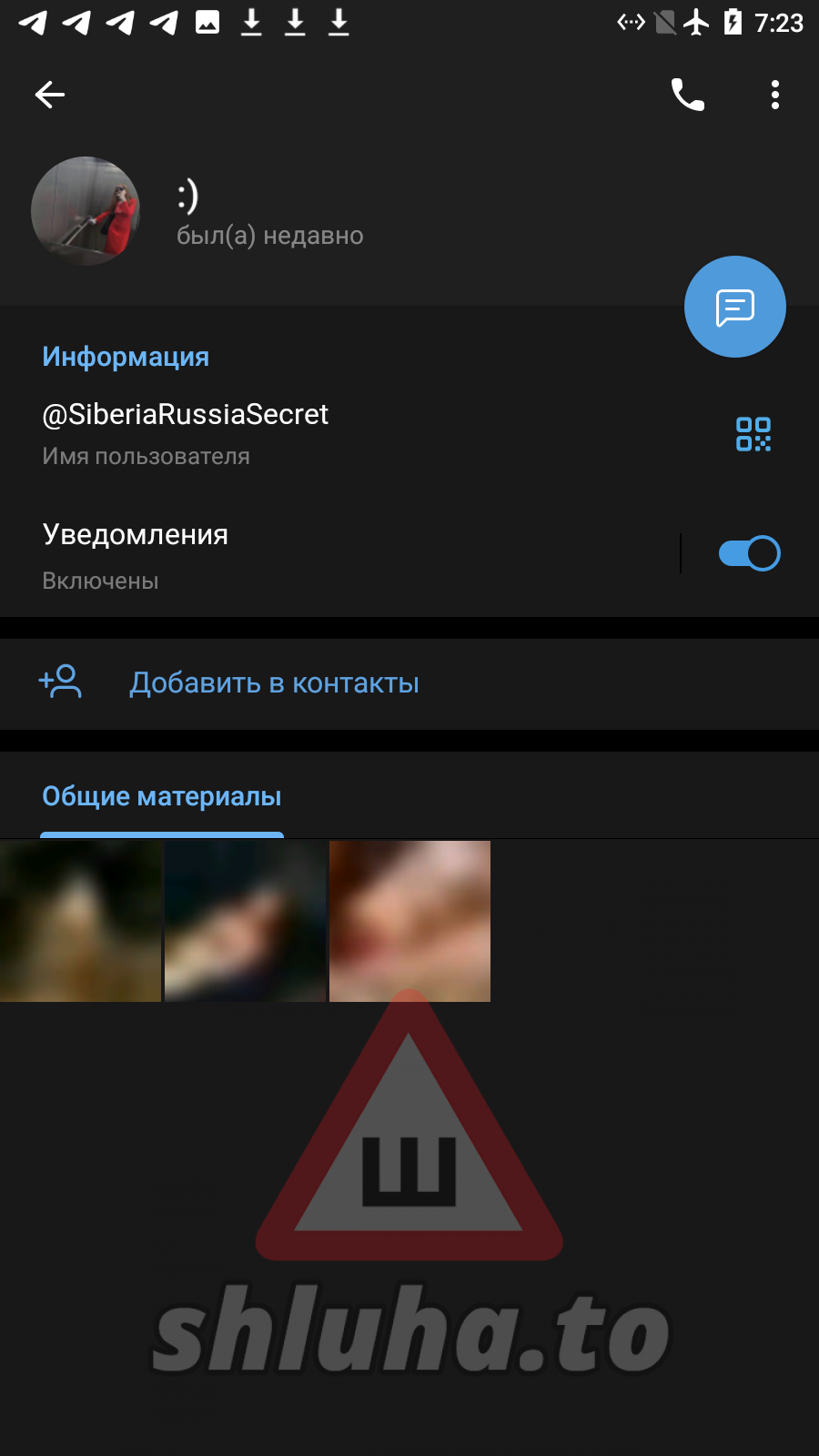Open the first shared media thumbnail
819x1456 pixels.
click(80, 921)
